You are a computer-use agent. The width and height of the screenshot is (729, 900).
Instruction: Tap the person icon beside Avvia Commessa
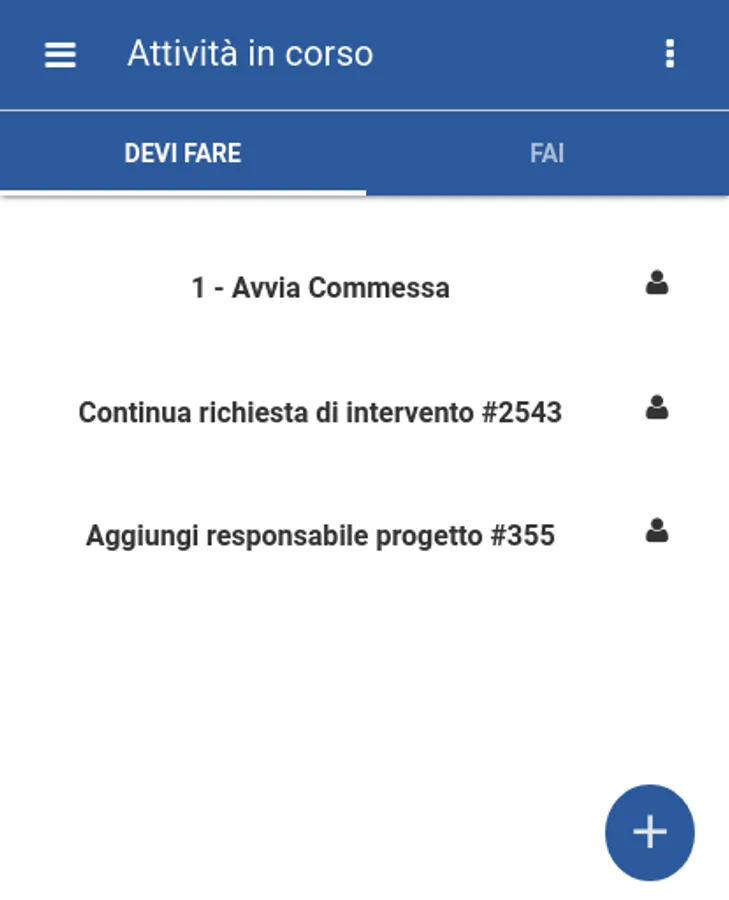[656, 284]
